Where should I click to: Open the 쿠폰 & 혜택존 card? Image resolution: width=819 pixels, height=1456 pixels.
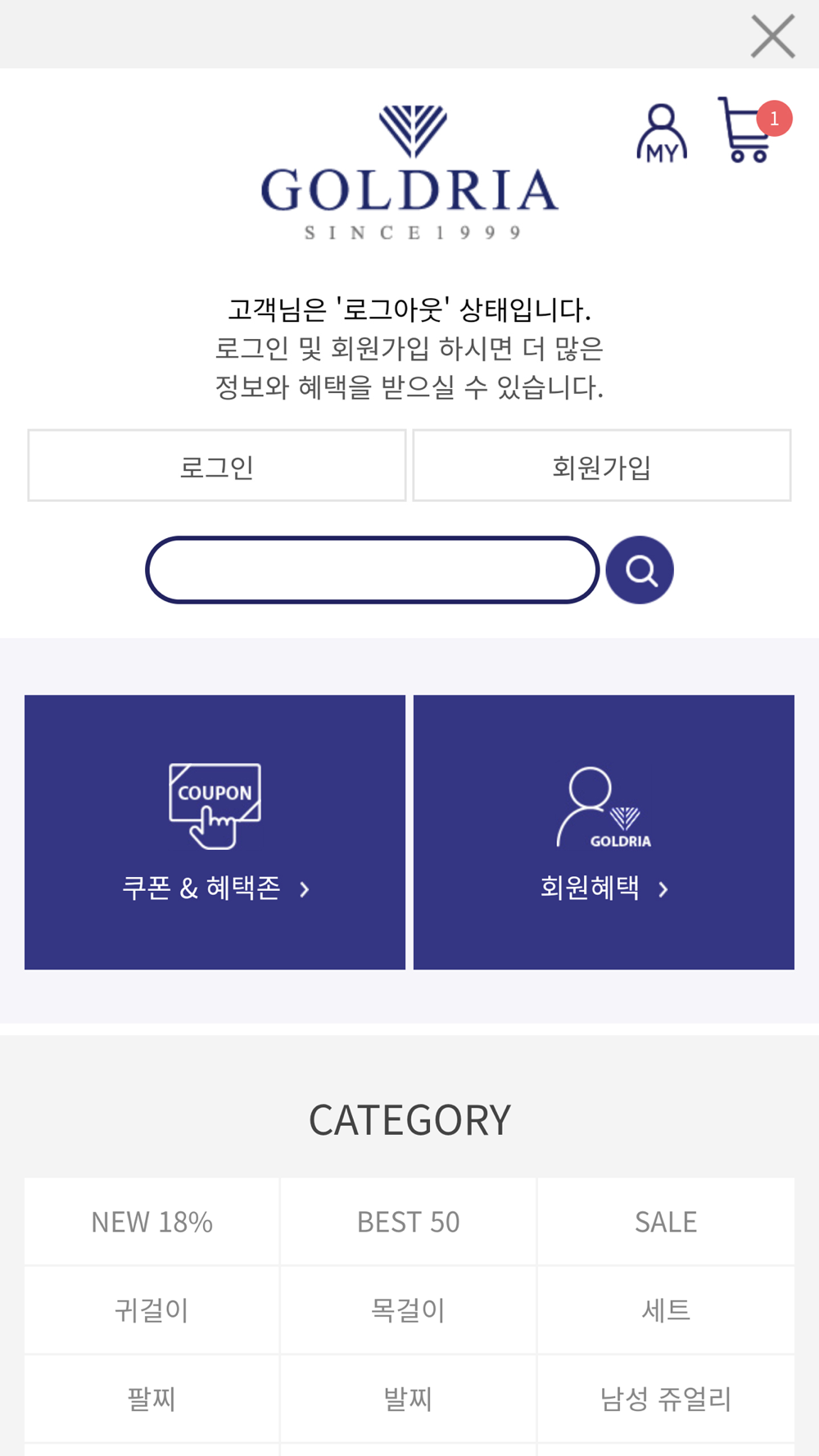(x=215, y=832)
